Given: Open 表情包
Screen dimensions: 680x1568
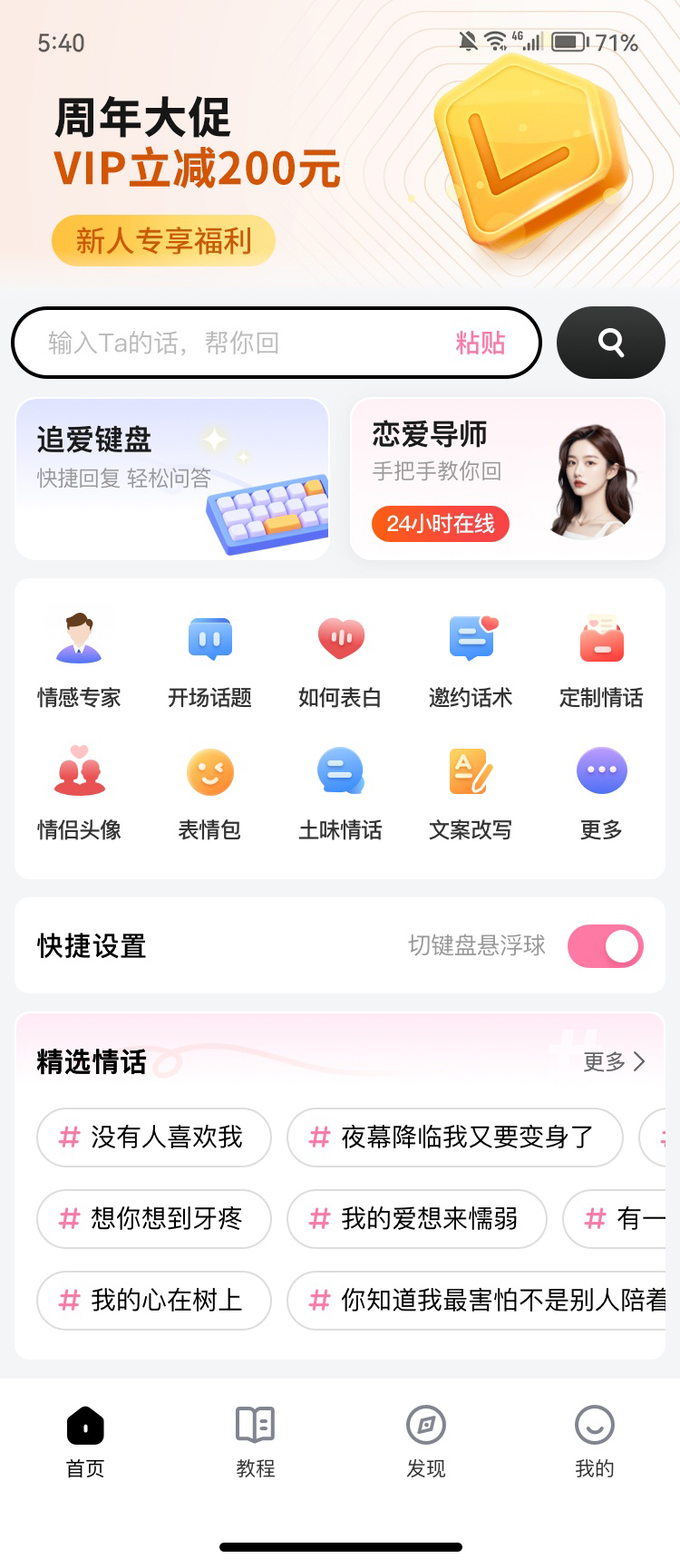Looking at the screenshot, I should [x=209, y=791].
